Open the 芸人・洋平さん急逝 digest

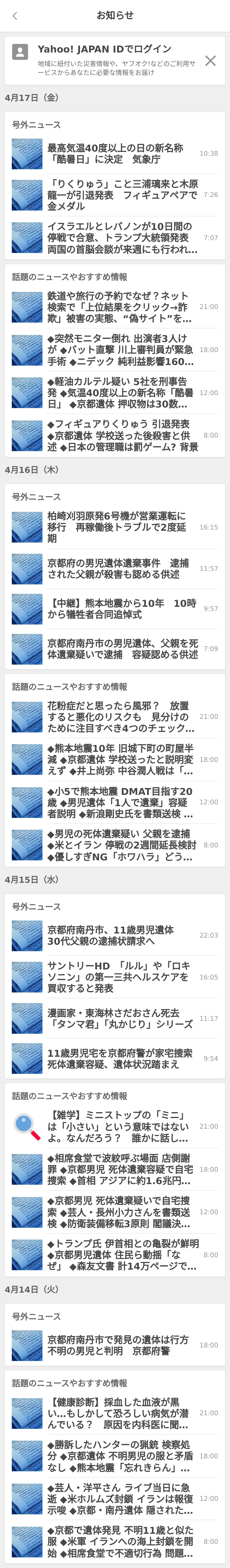click(x=115, y=1499)
